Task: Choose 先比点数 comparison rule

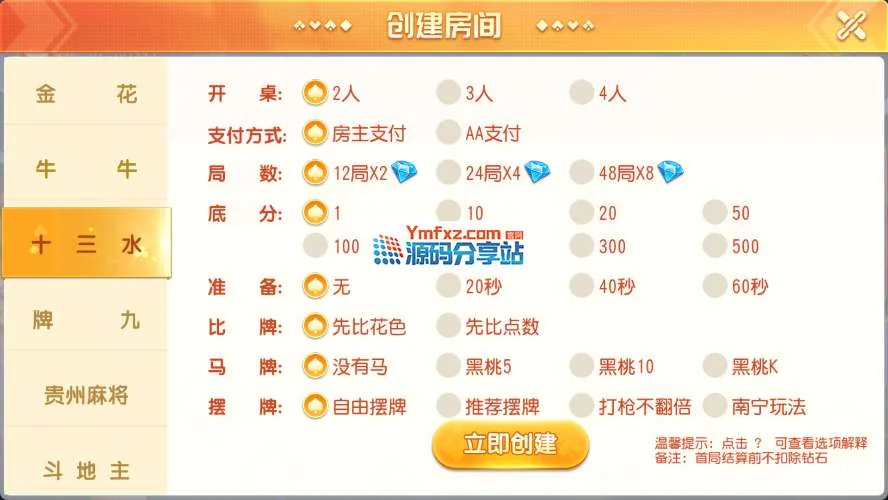Action: pos(448,326)
